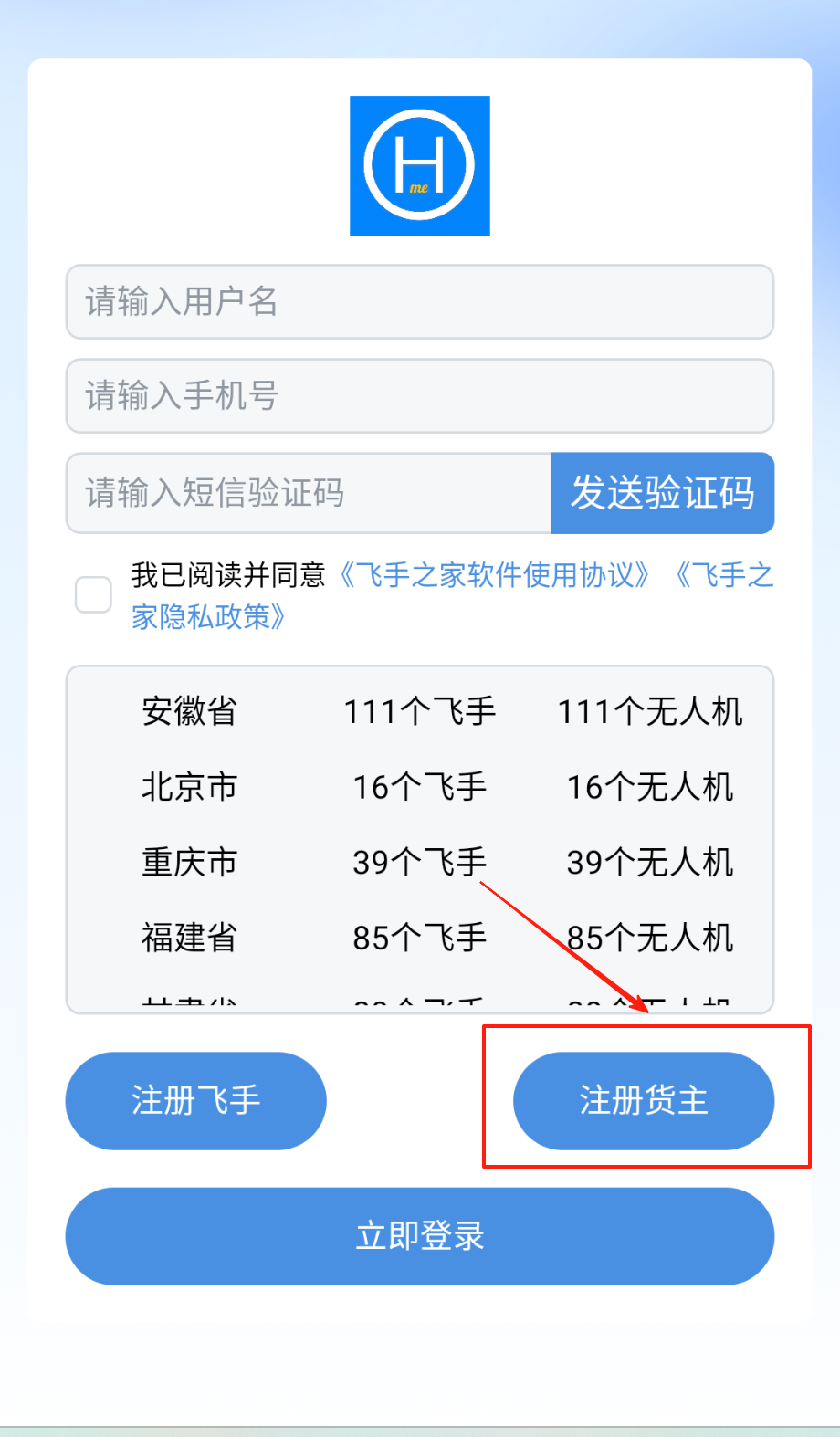The image size is (840, 1437).
Task: Tap the phone number field
Action: point(419,396)
